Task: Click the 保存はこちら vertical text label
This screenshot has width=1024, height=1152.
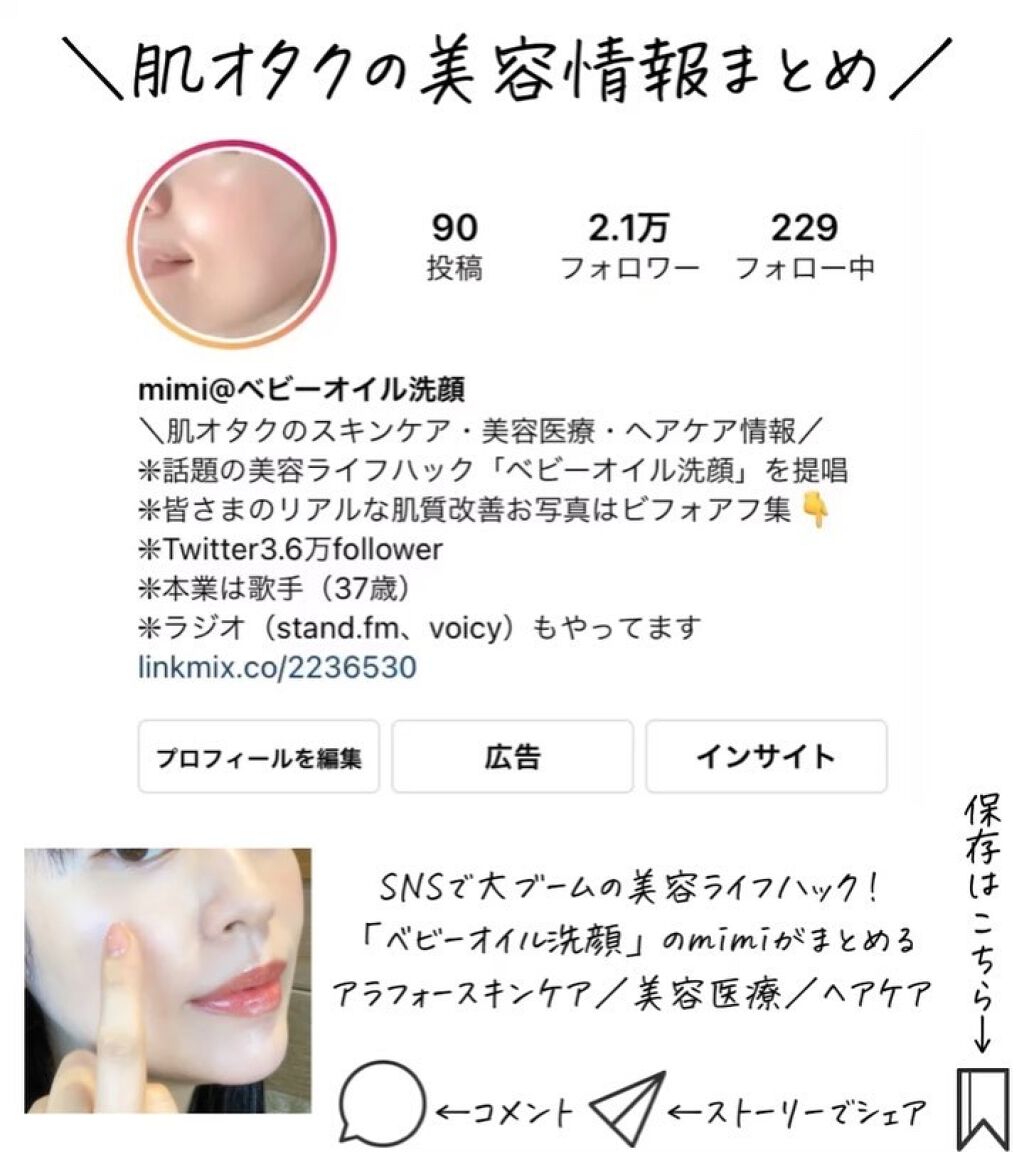Action: (x=981, y=898)
